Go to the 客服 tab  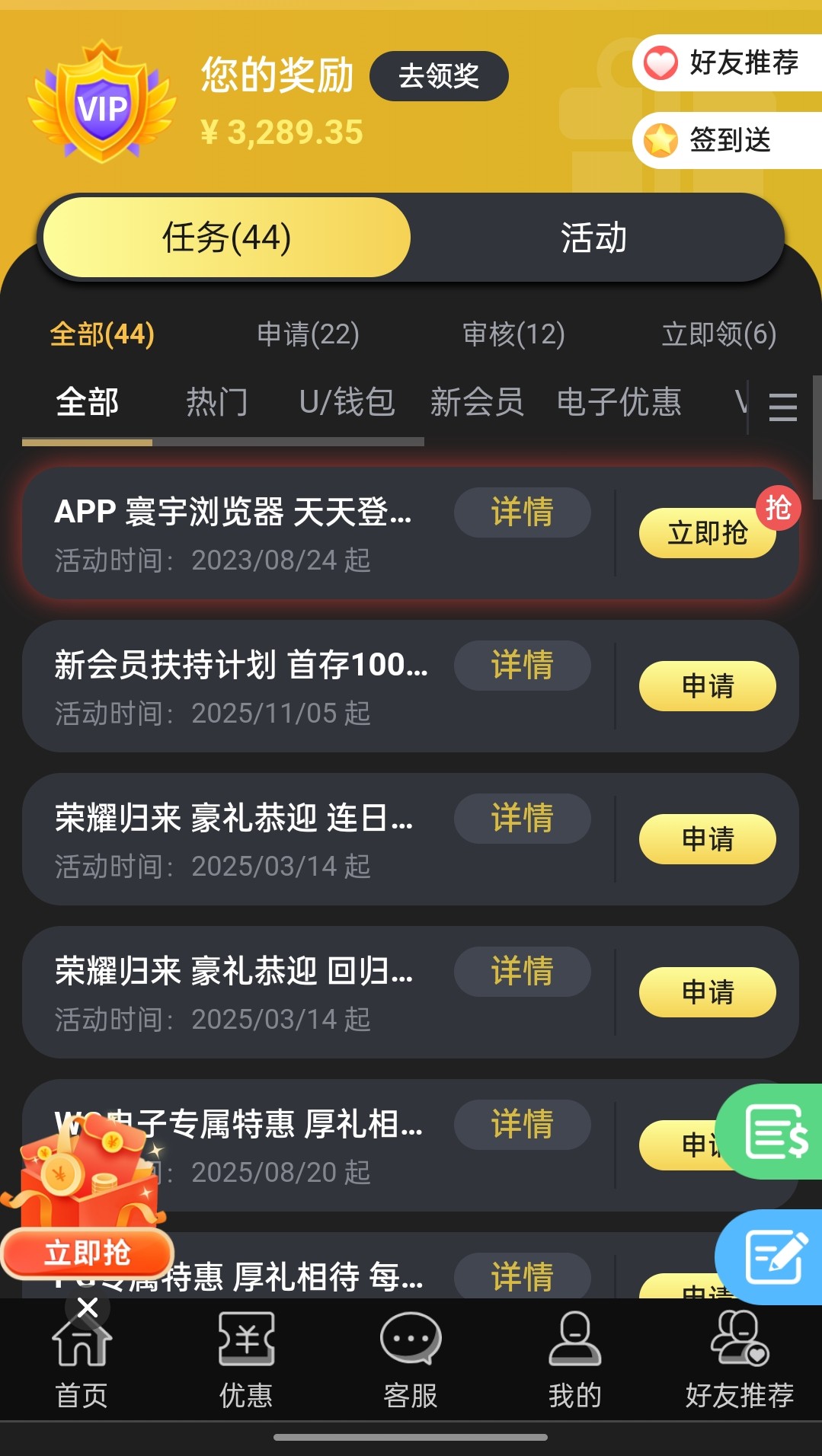pyautogui.click(x=411, y=1359)
